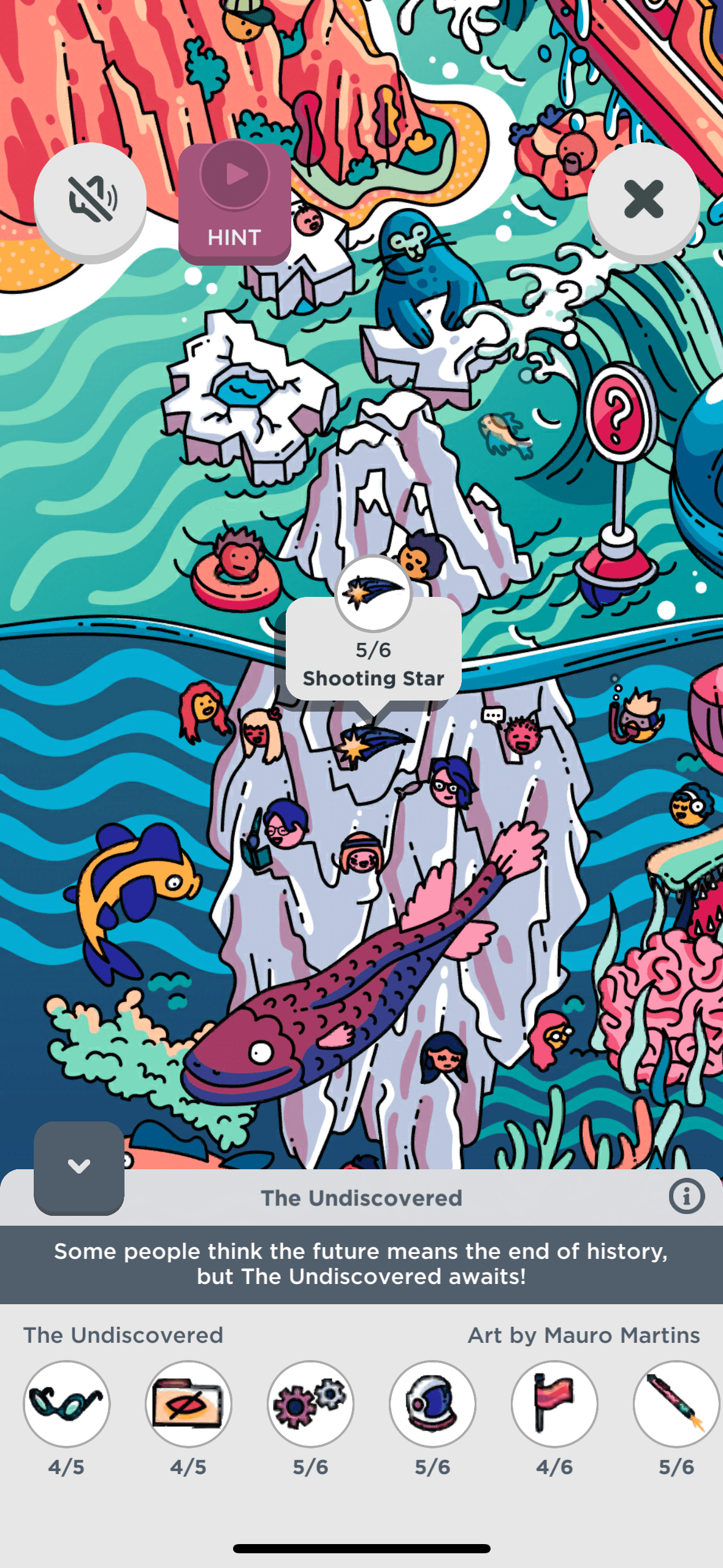Select the red flag item
The height and width of the screenshot is (1568, 723).
point(554,1402)
